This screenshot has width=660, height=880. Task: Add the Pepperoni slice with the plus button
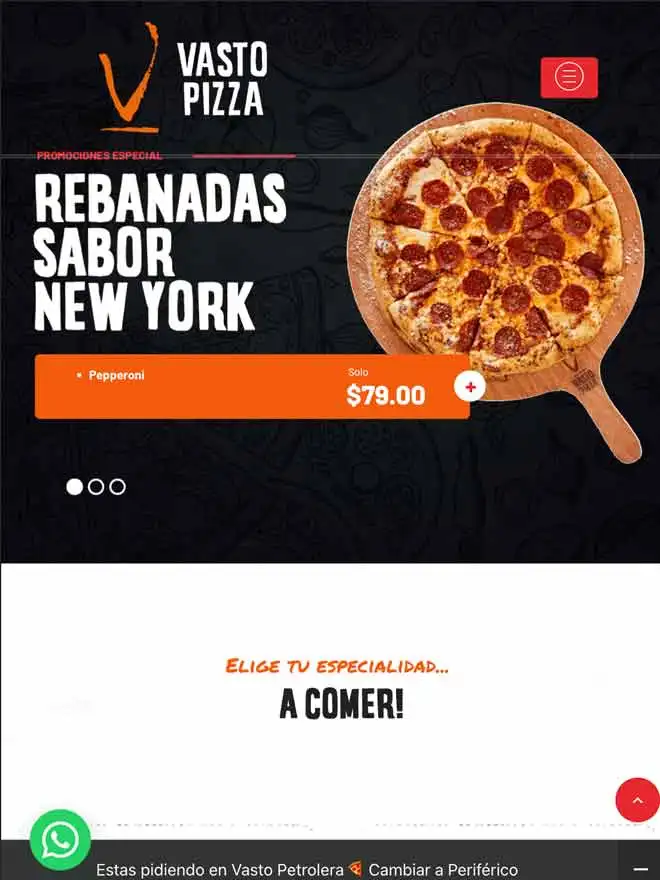(470, 386)
